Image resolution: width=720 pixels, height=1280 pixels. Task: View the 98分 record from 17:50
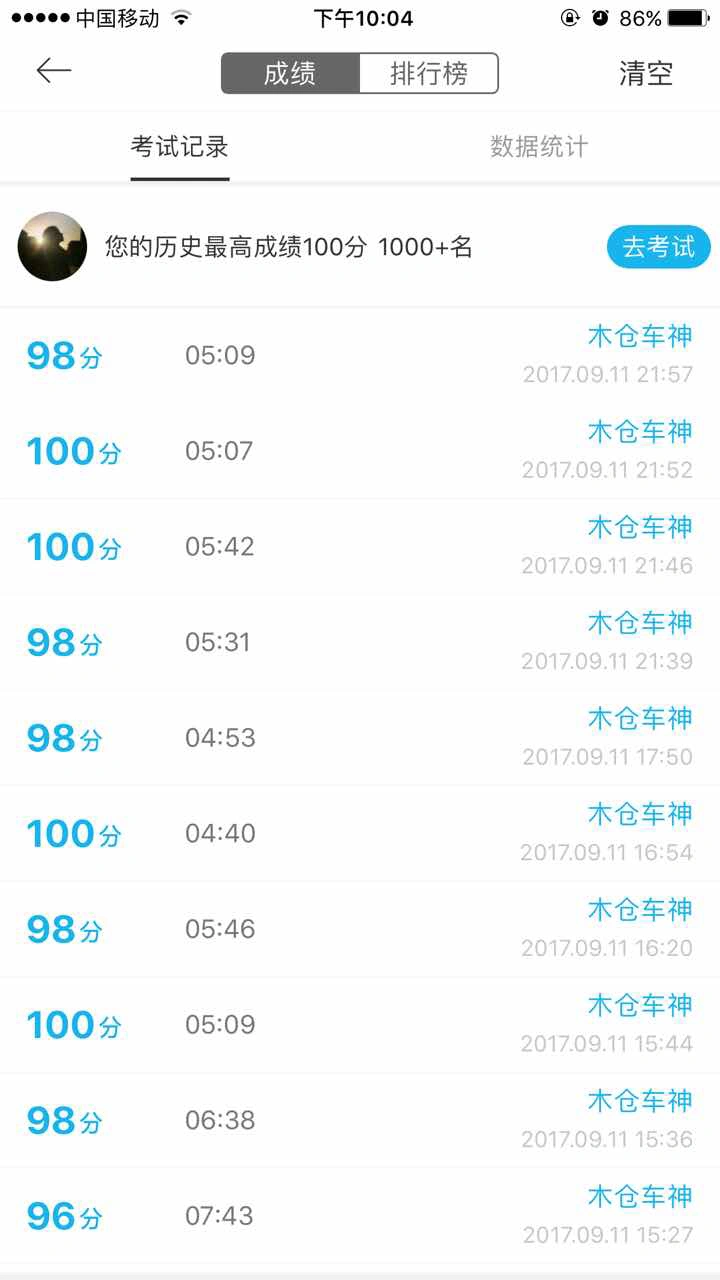[x=360, y=738]
